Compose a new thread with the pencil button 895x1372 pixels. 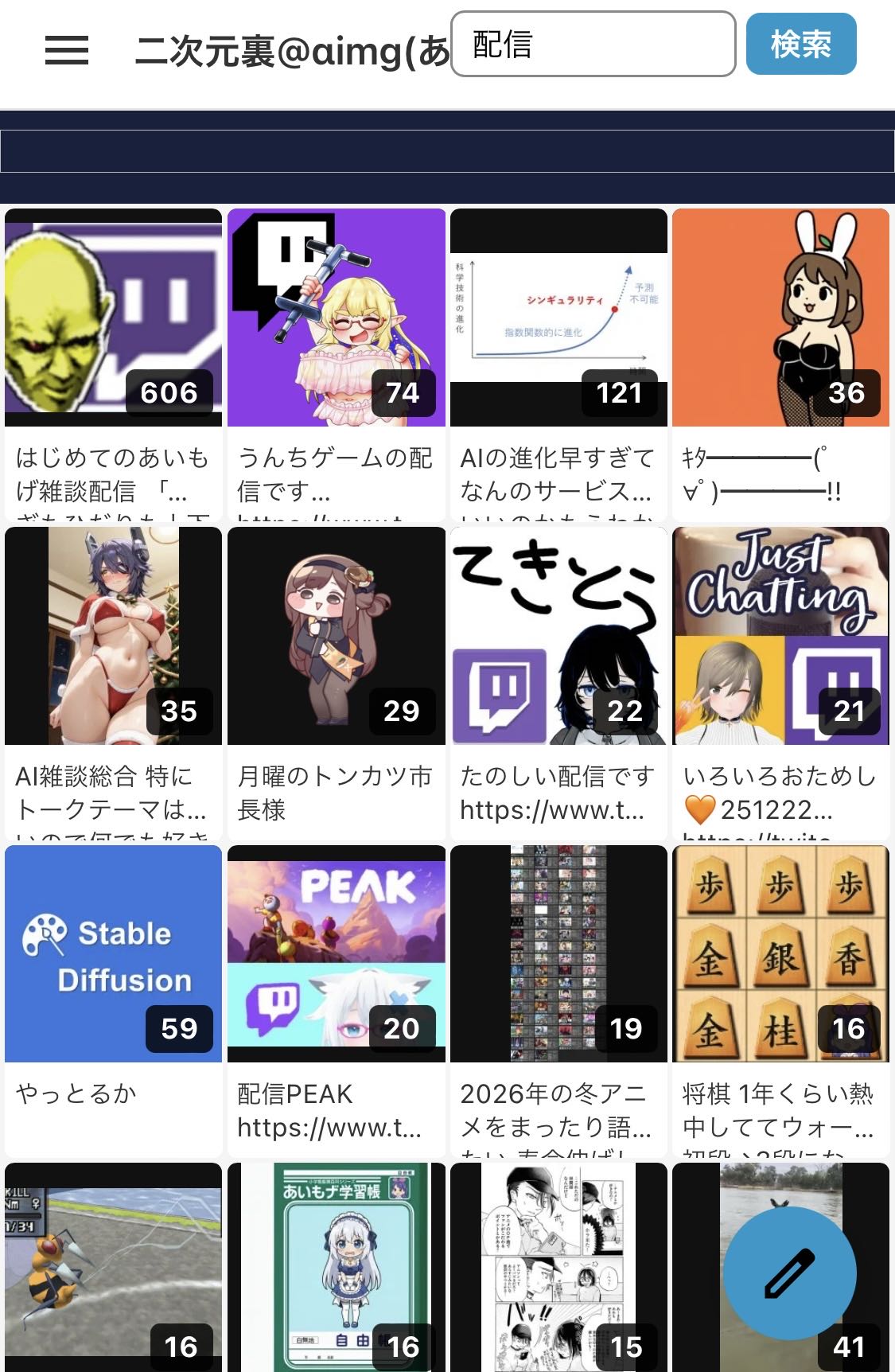(789, 1273)
